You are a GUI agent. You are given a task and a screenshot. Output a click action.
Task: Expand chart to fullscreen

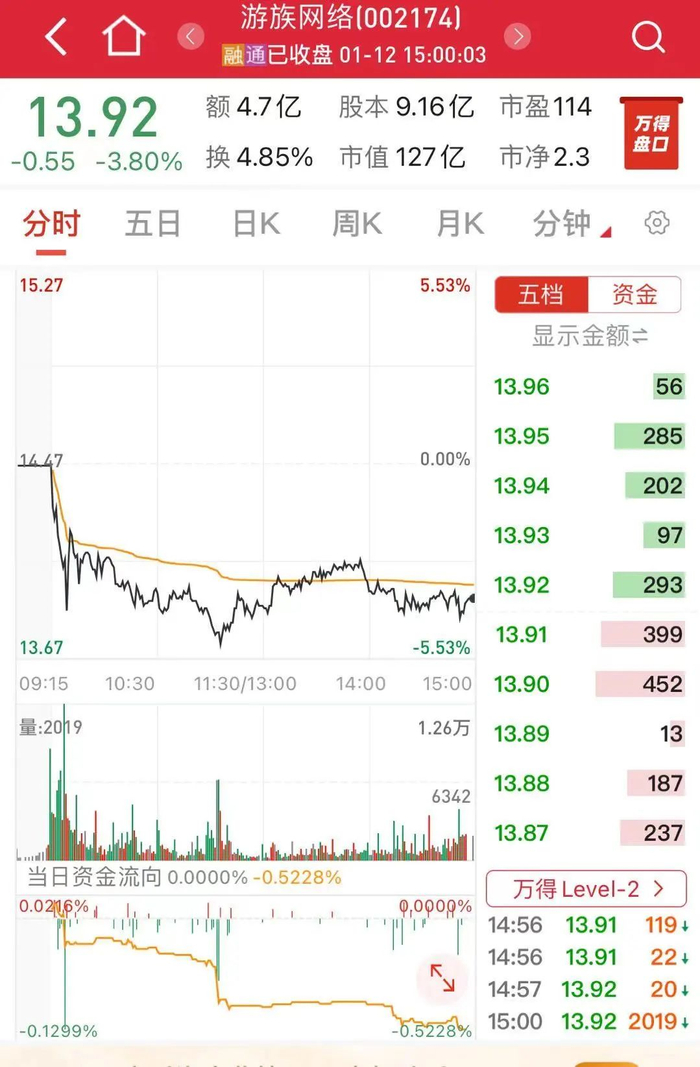click(443, 979)
